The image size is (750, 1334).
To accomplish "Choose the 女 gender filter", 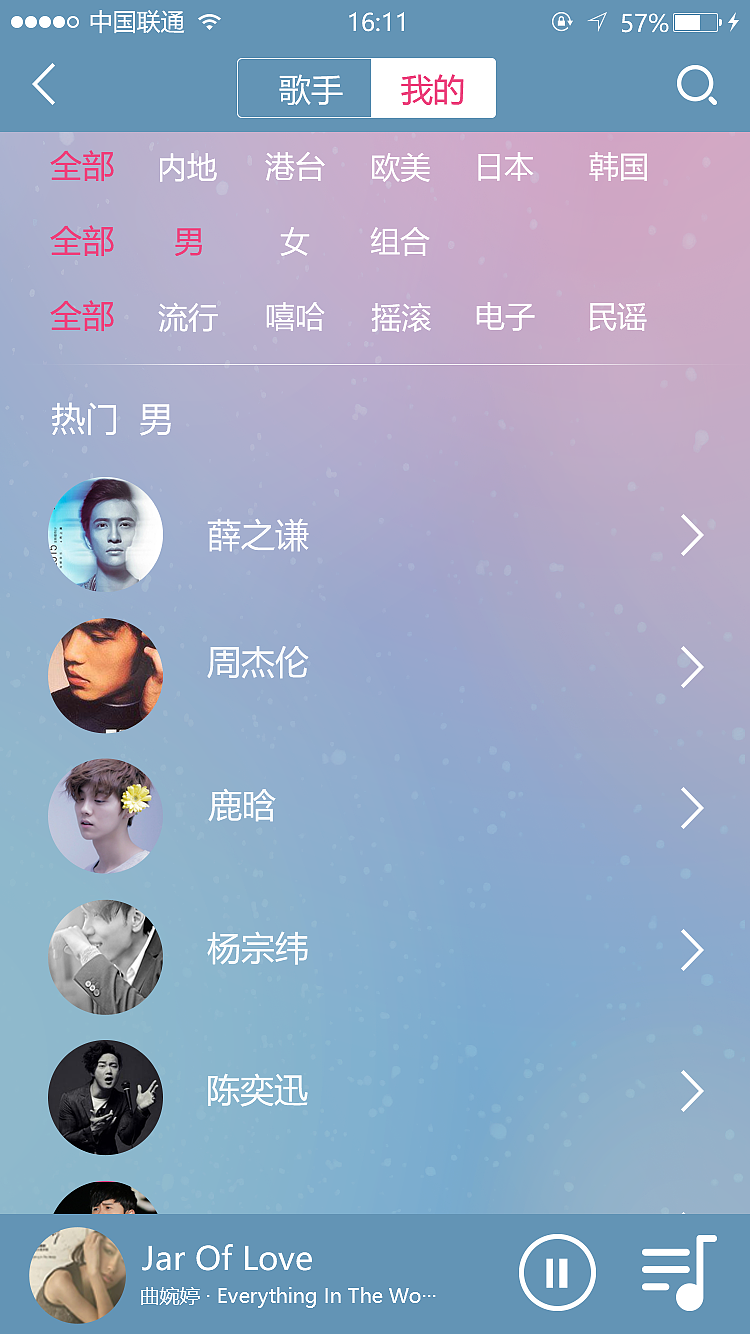I will [x=294, y=242].
